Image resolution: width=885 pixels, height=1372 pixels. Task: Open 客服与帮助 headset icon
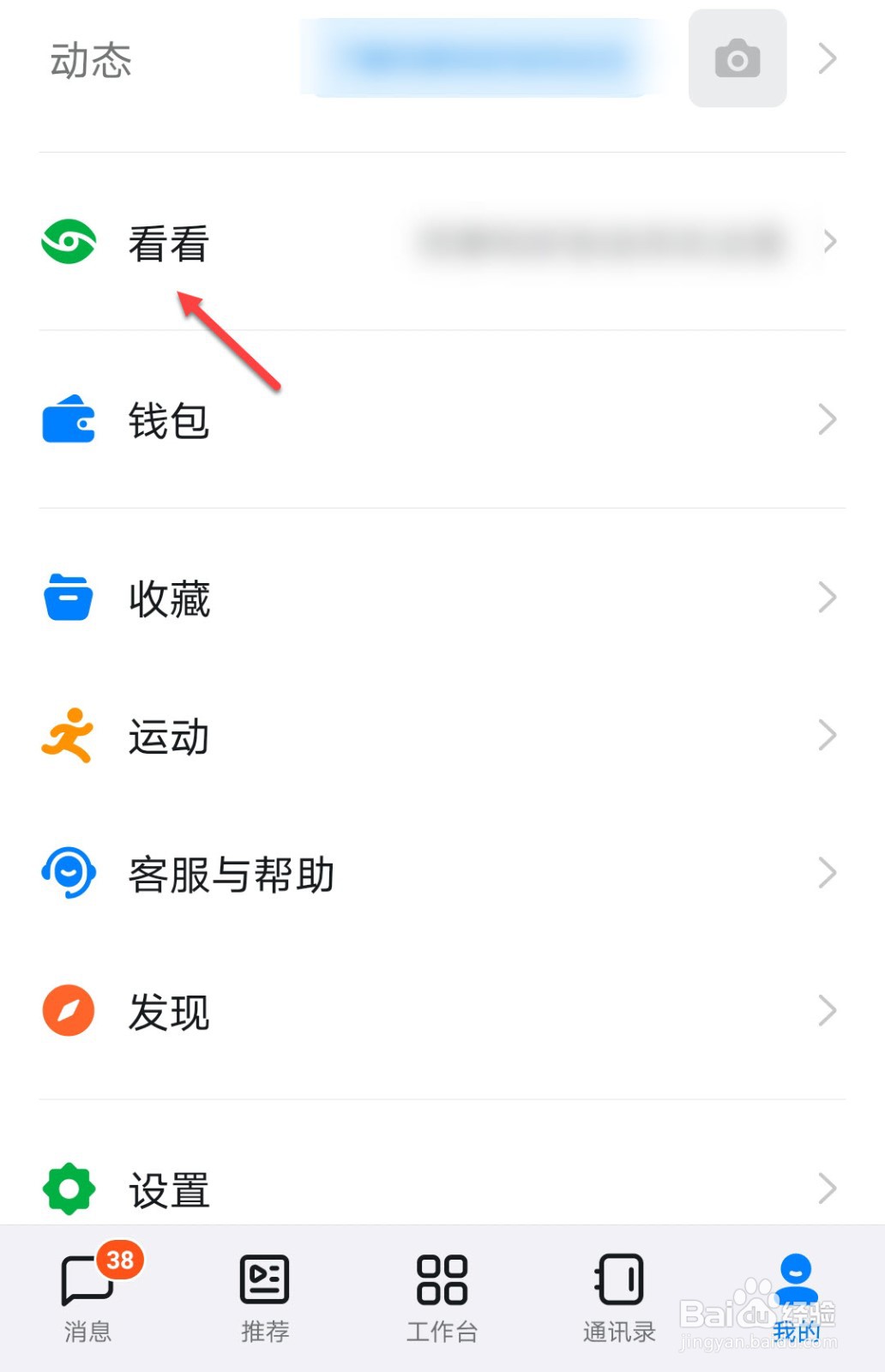(67, 873)
